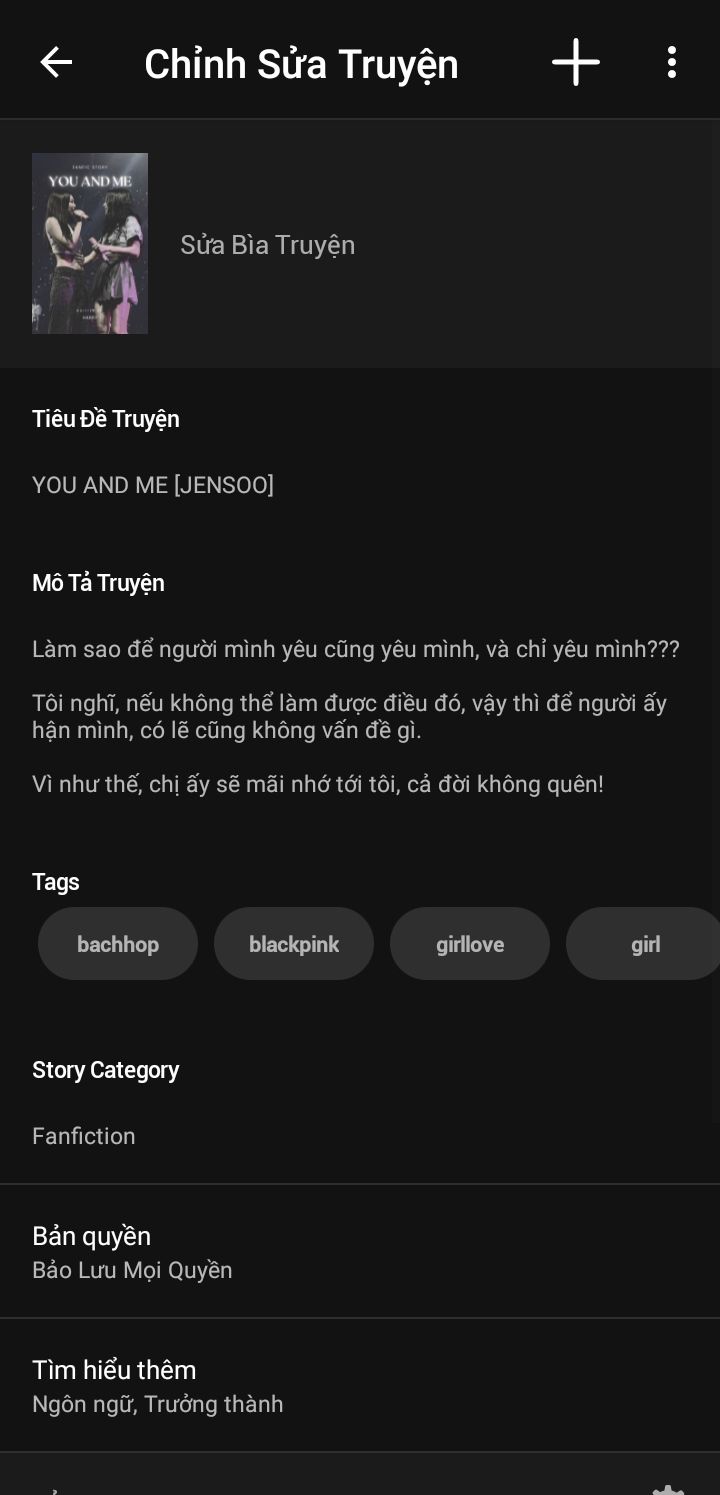Open the story cover thumbnail
The image size is (720, 1495).
pos(90,243)
